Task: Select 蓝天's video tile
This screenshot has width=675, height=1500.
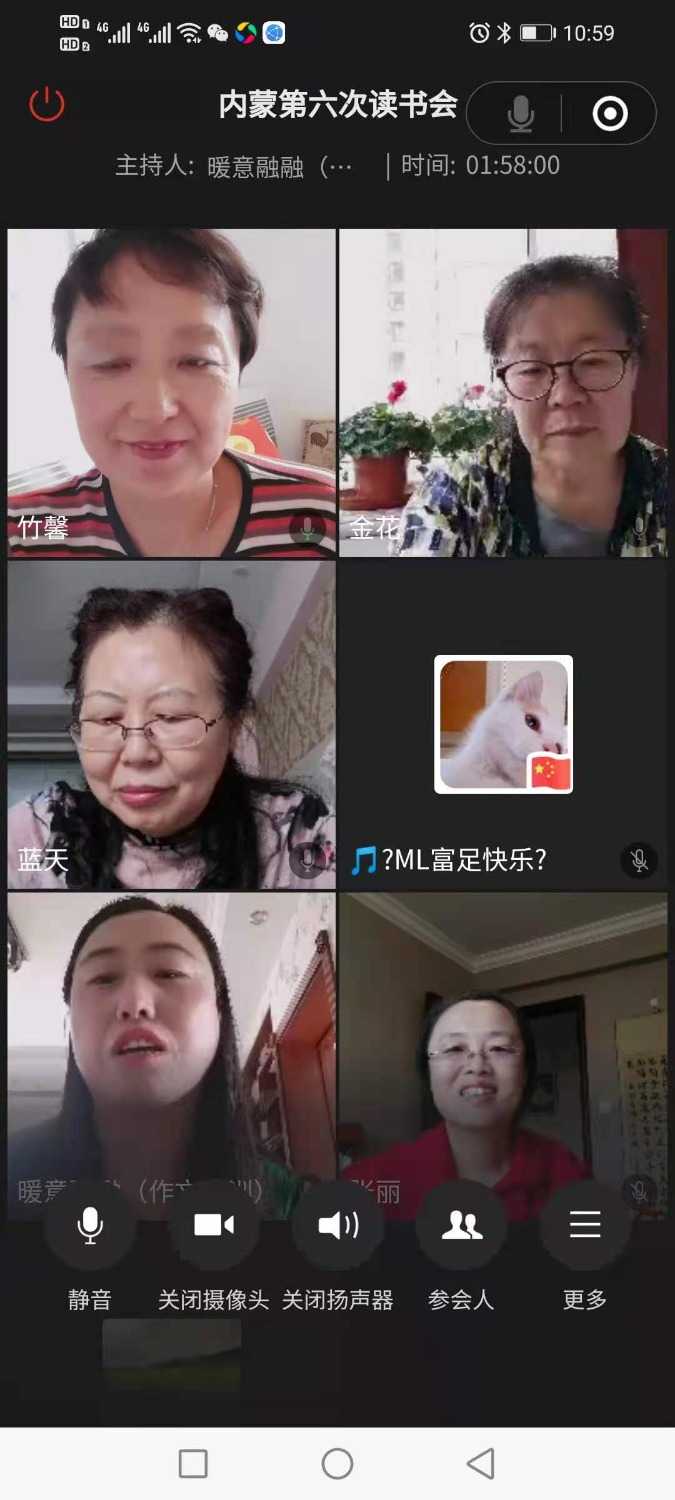Action: [171, 724]
